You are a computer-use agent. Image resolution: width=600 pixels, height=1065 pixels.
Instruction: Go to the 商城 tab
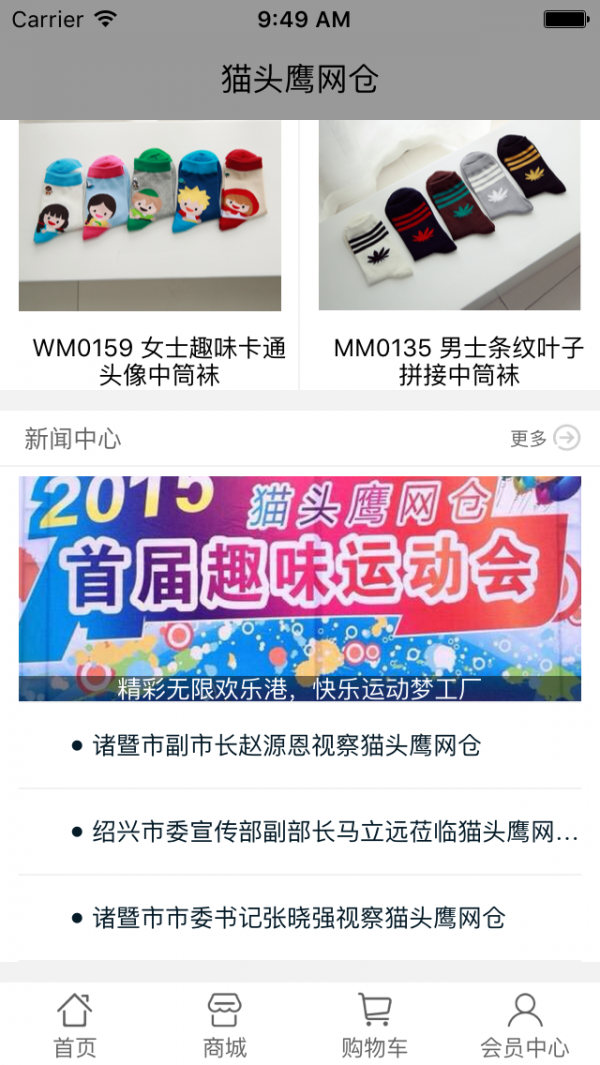(x=225, y=1024)
